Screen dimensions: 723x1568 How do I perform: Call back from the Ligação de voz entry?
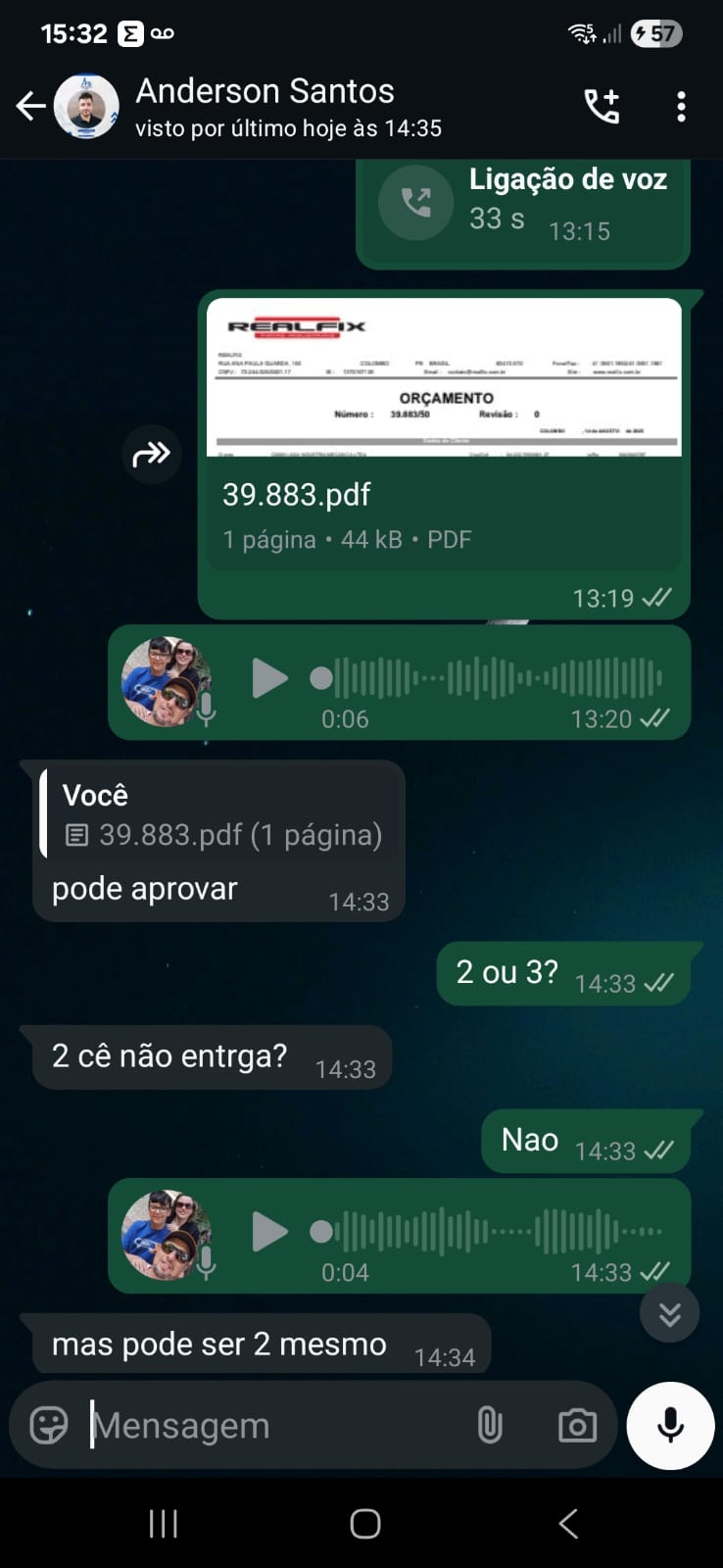(416, 202)
